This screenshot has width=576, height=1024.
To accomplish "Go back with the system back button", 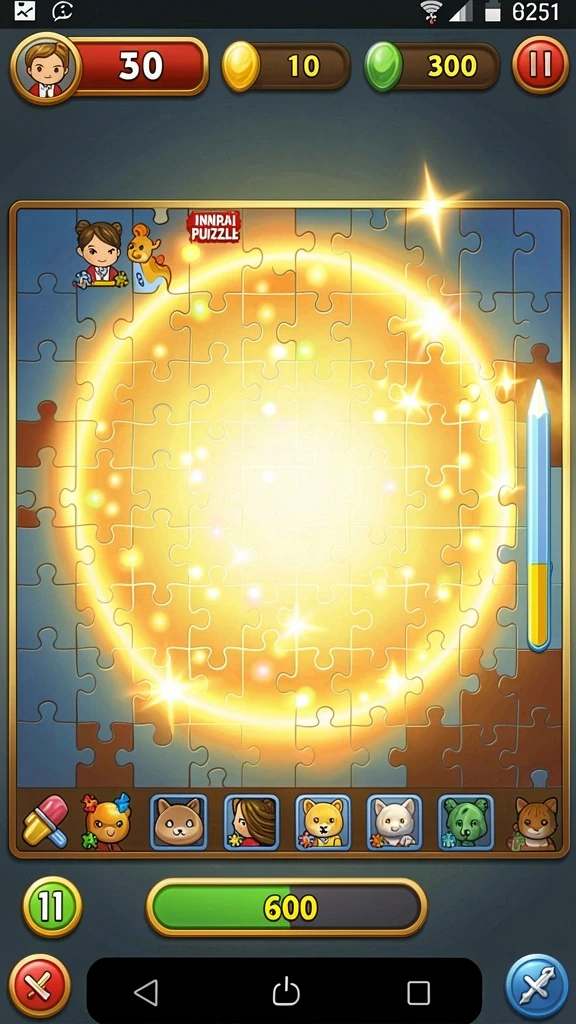I will (146, 993).
